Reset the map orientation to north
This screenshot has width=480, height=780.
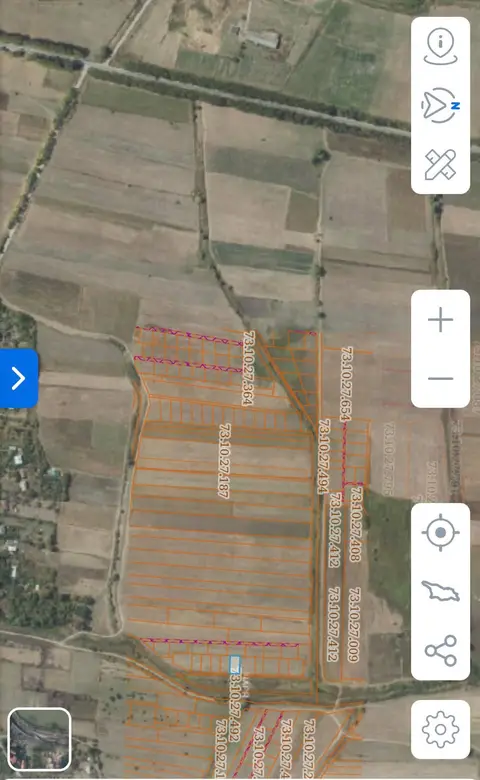(x=440, y=105)
